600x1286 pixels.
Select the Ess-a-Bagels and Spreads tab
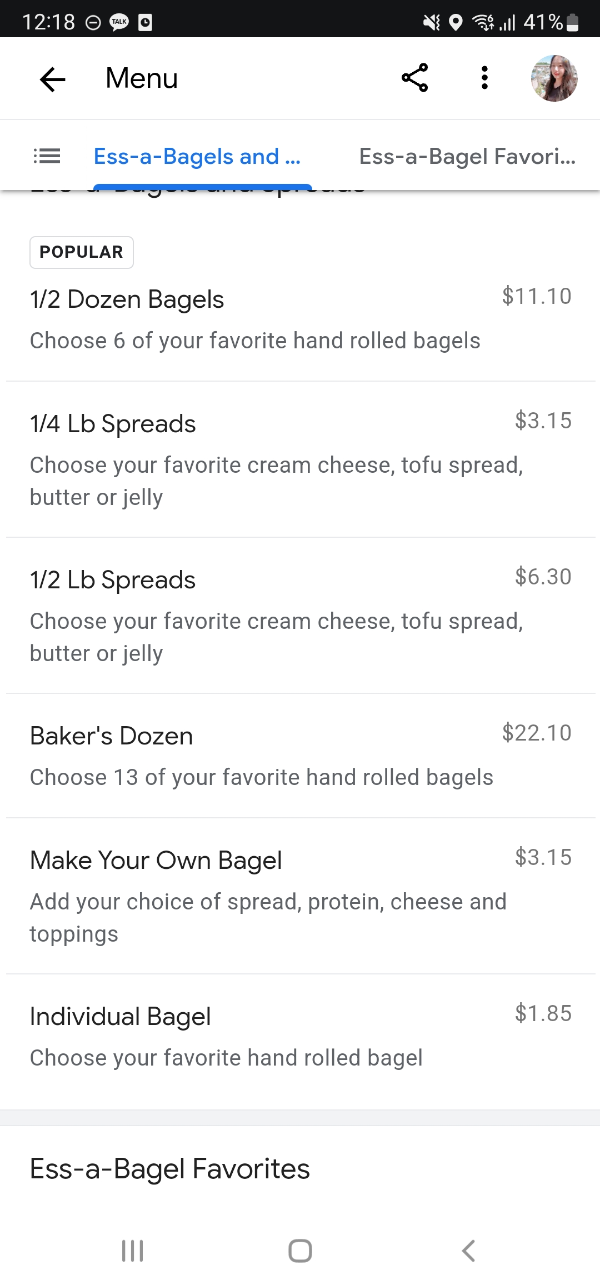coord(197,157)
